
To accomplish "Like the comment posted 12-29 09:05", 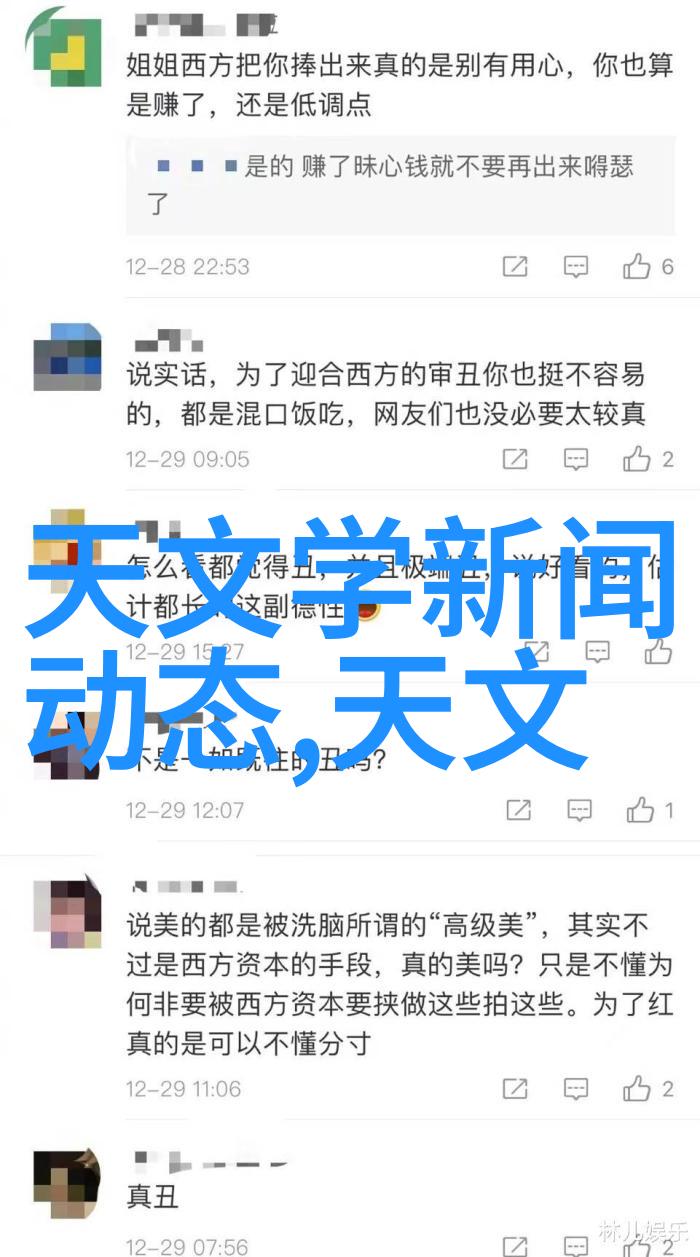I will point(637,460).
